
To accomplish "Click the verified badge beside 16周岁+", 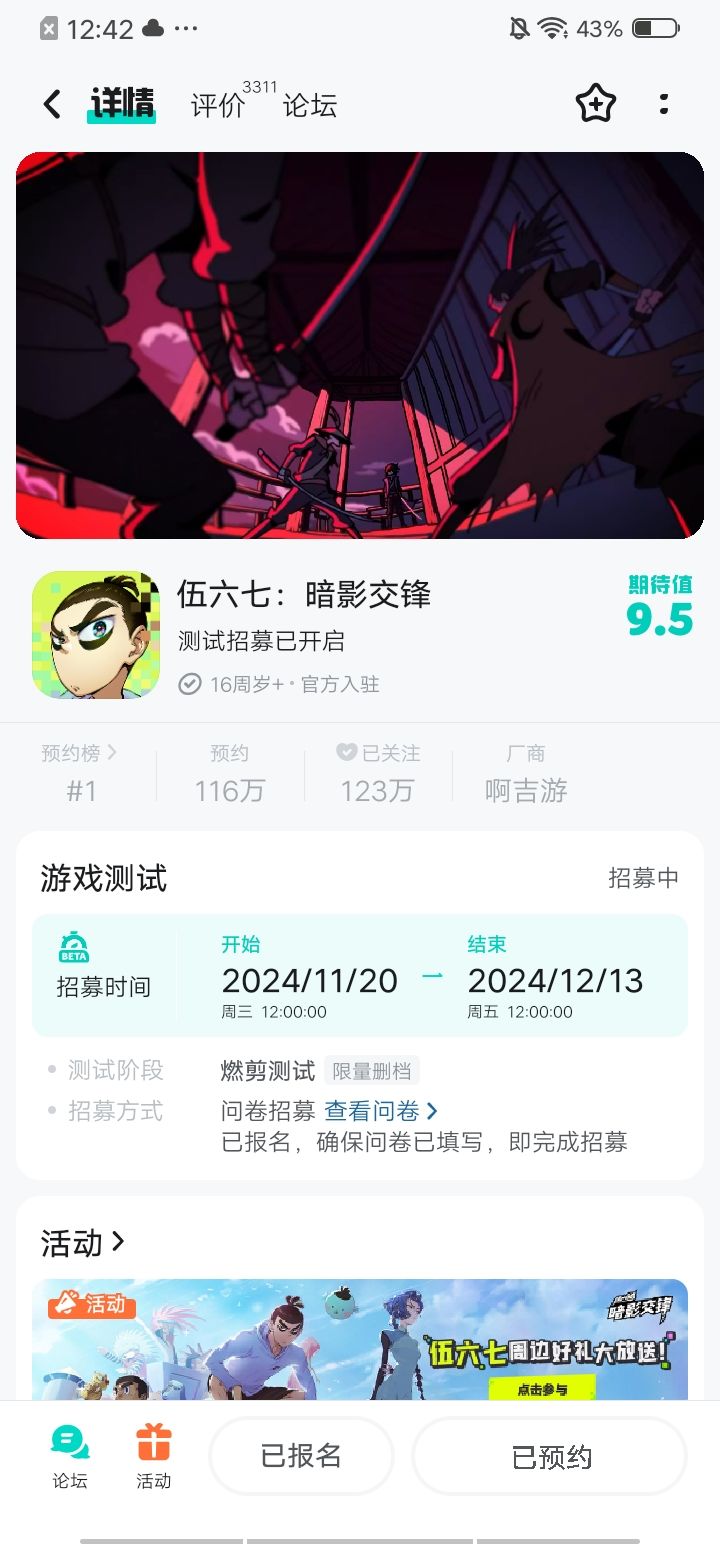I will click(189, 685).
